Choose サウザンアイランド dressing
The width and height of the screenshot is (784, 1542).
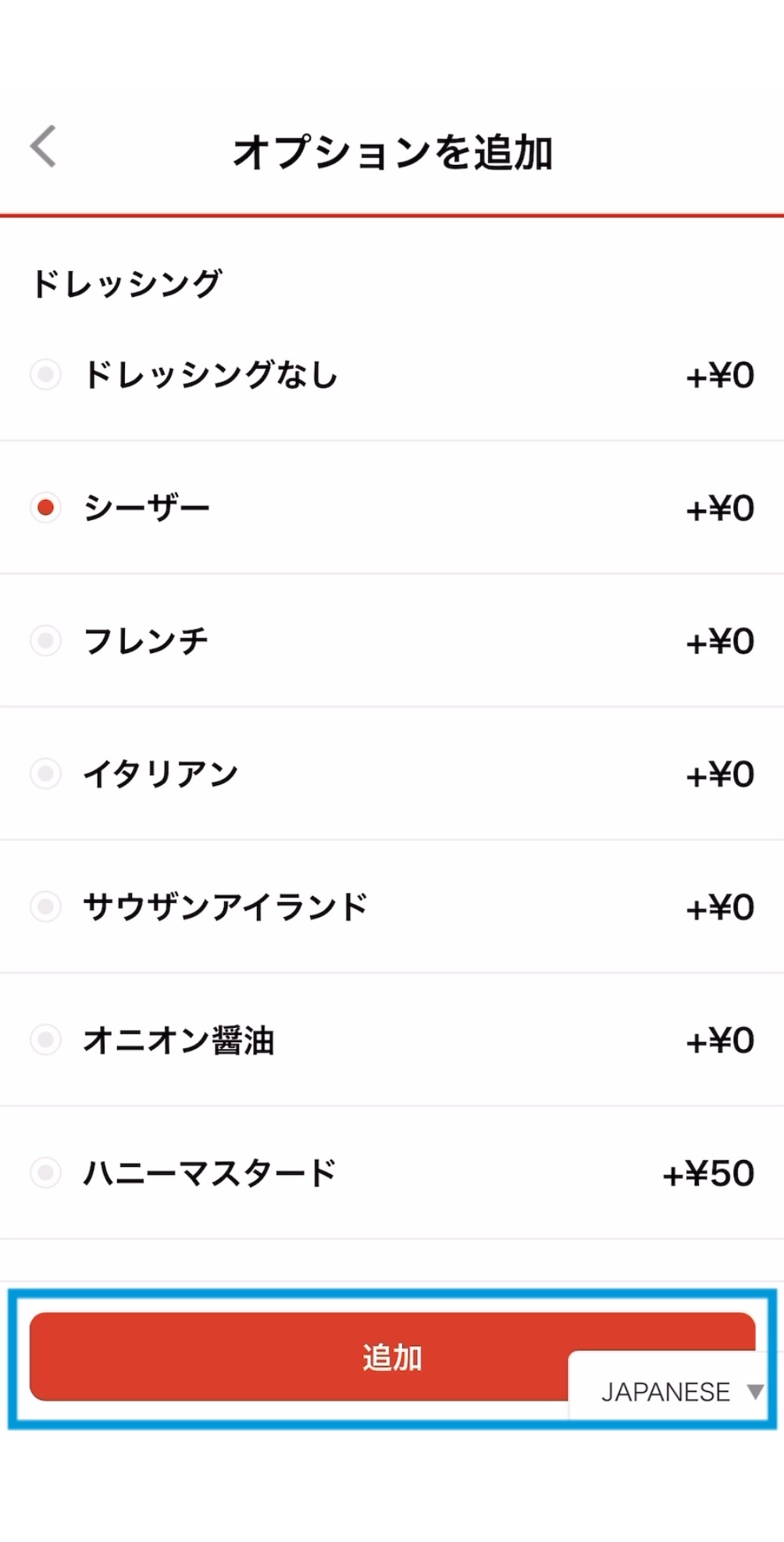pyautogui.click(x=46, y=906)
